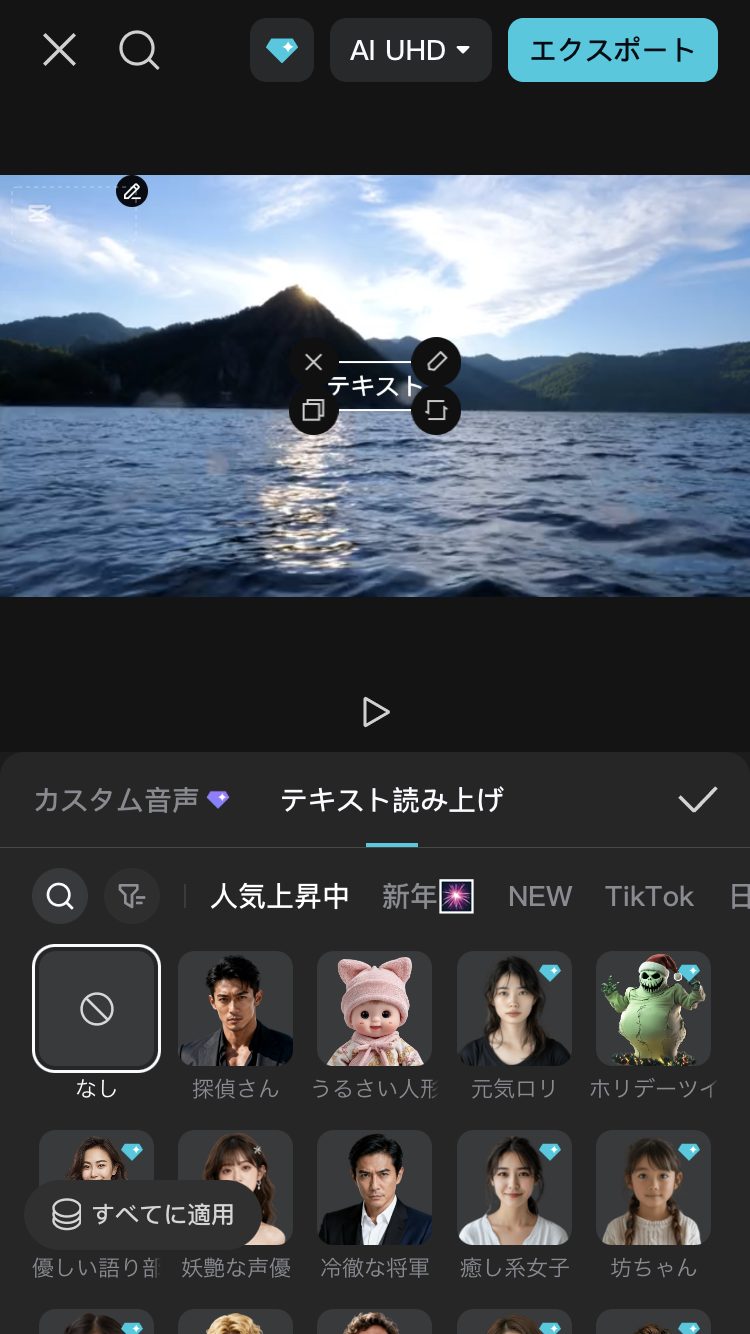Select なし to remove the voice
This screenshot has height=1334, width=750.
(96, 1009)
